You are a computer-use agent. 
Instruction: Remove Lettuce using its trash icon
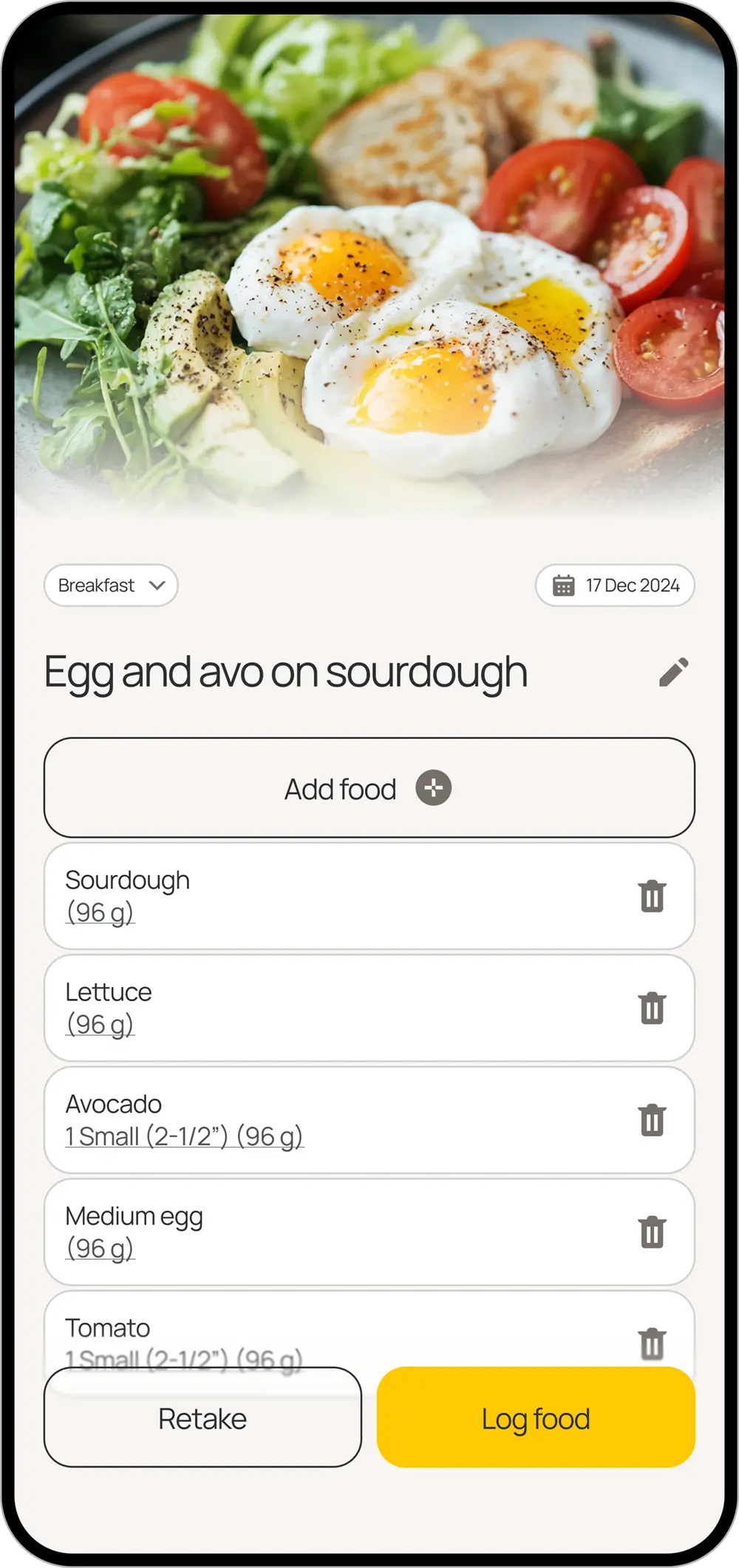[652, 1008]
